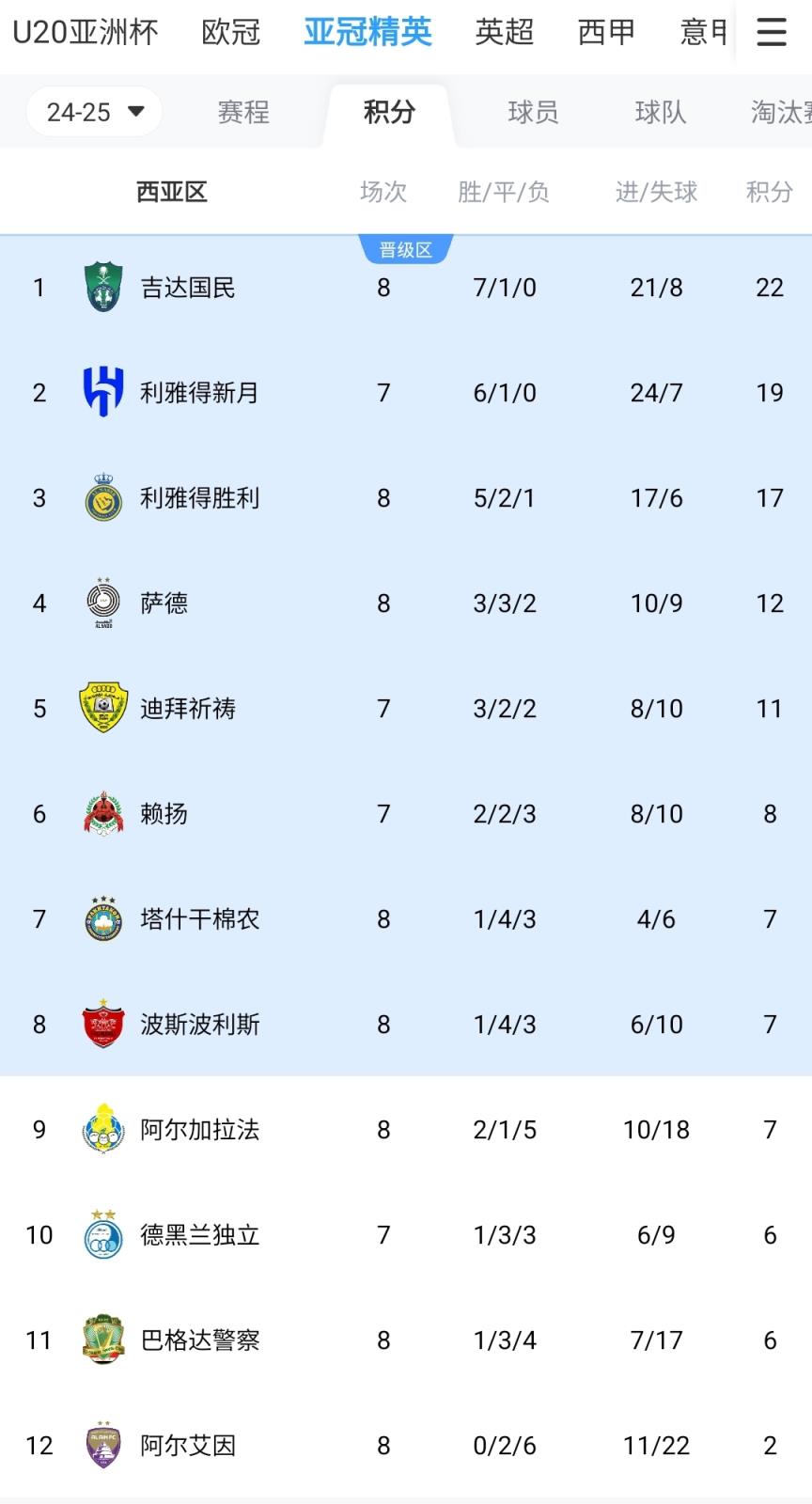812x1504 pixels.
Task: Open team 阿尔艾因 row
Action: [406, 1446]
